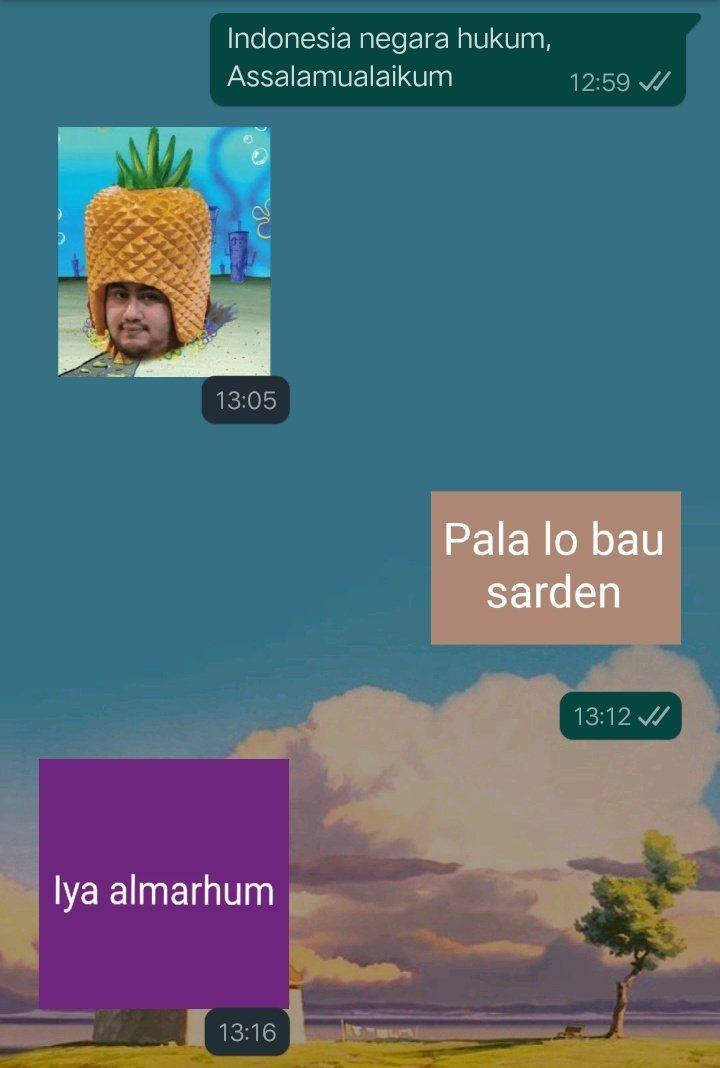Open the purple "Iya almarhum" sticker
720x1068 pixels.
[164, 884]
